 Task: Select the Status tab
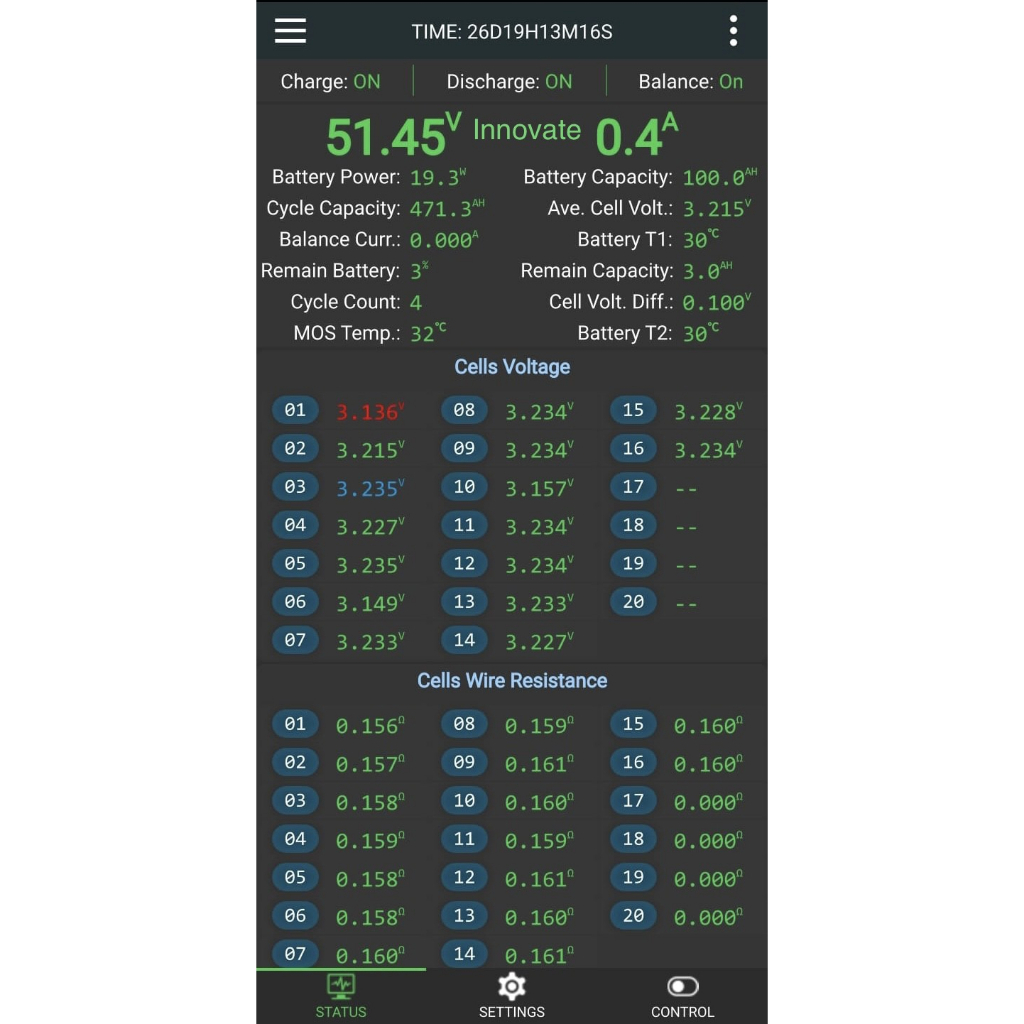click(x=341, y=996)
